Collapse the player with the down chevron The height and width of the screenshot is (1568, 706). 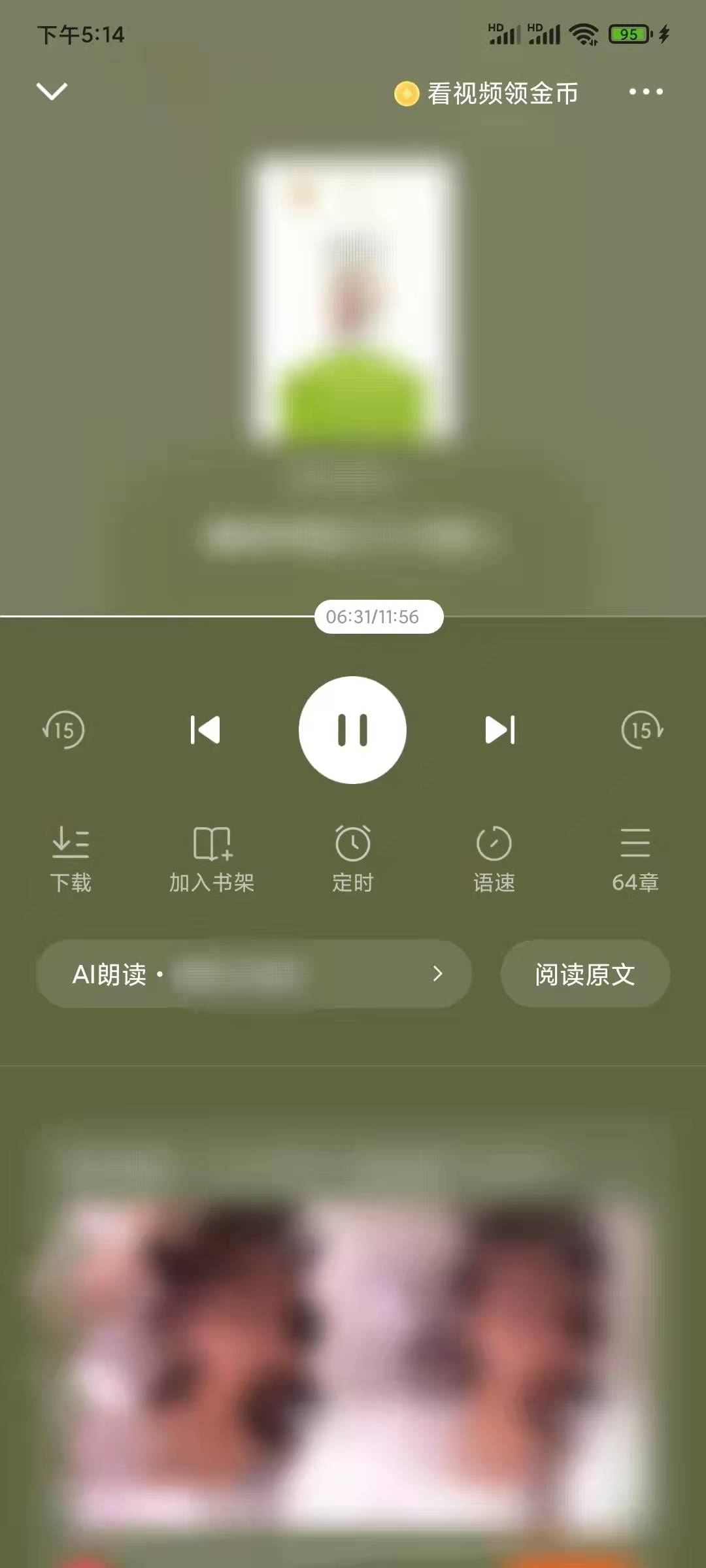point(52,91)
